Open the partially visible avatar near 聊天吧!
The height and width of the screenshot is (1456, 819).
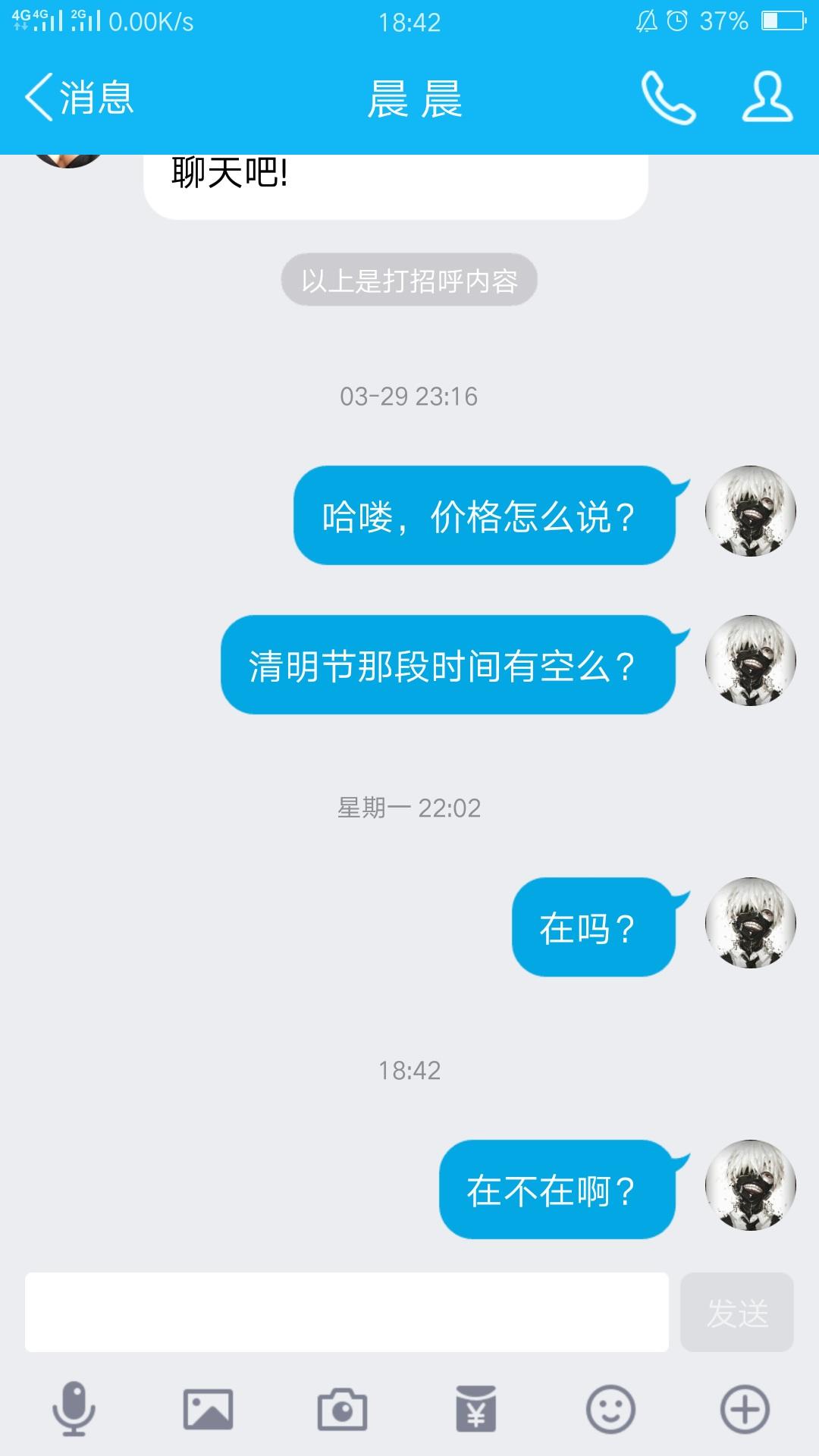[68, 155]
